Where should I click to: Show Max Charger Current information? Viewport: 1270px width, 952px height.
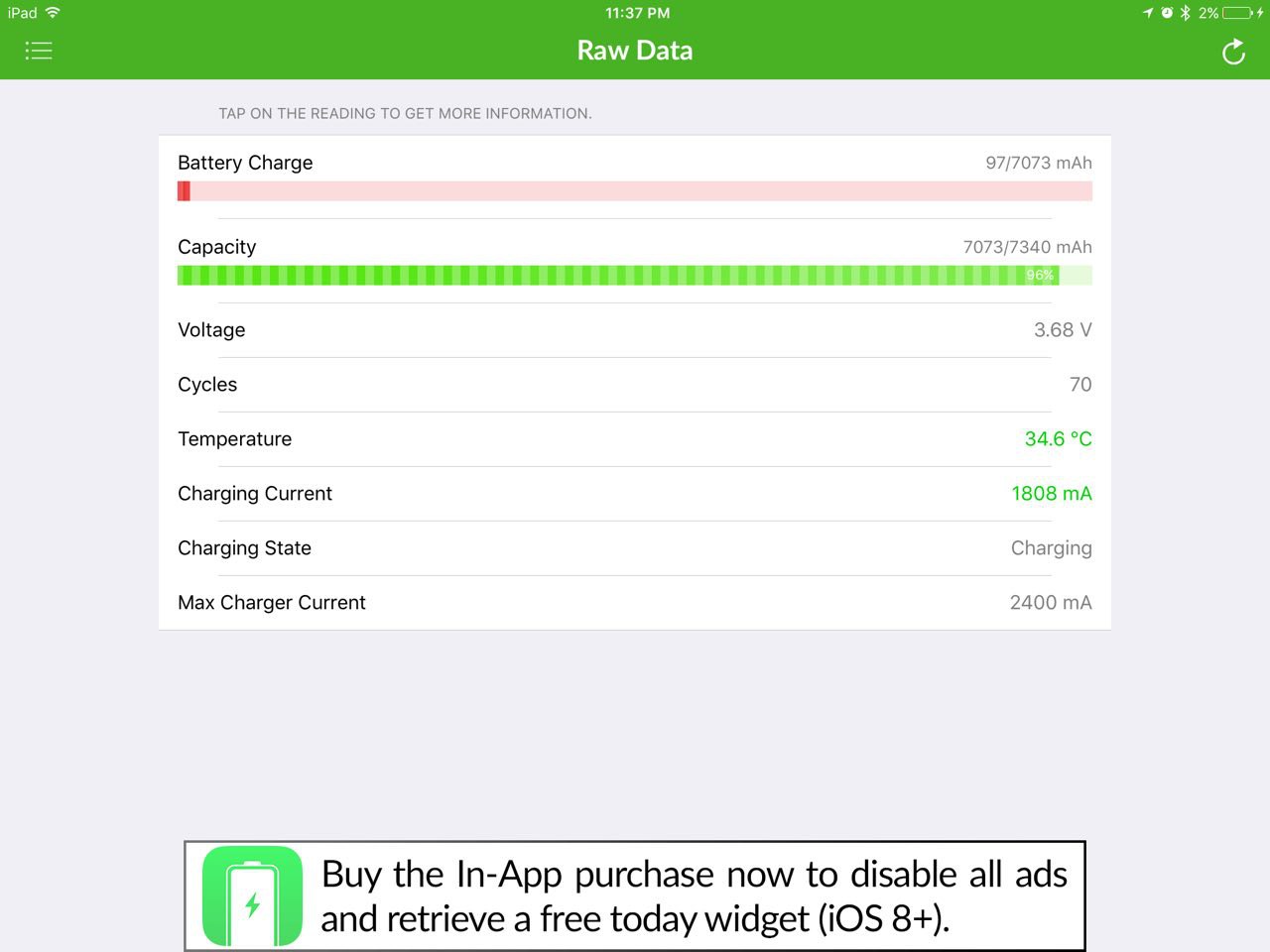click(x=635, y=603)
